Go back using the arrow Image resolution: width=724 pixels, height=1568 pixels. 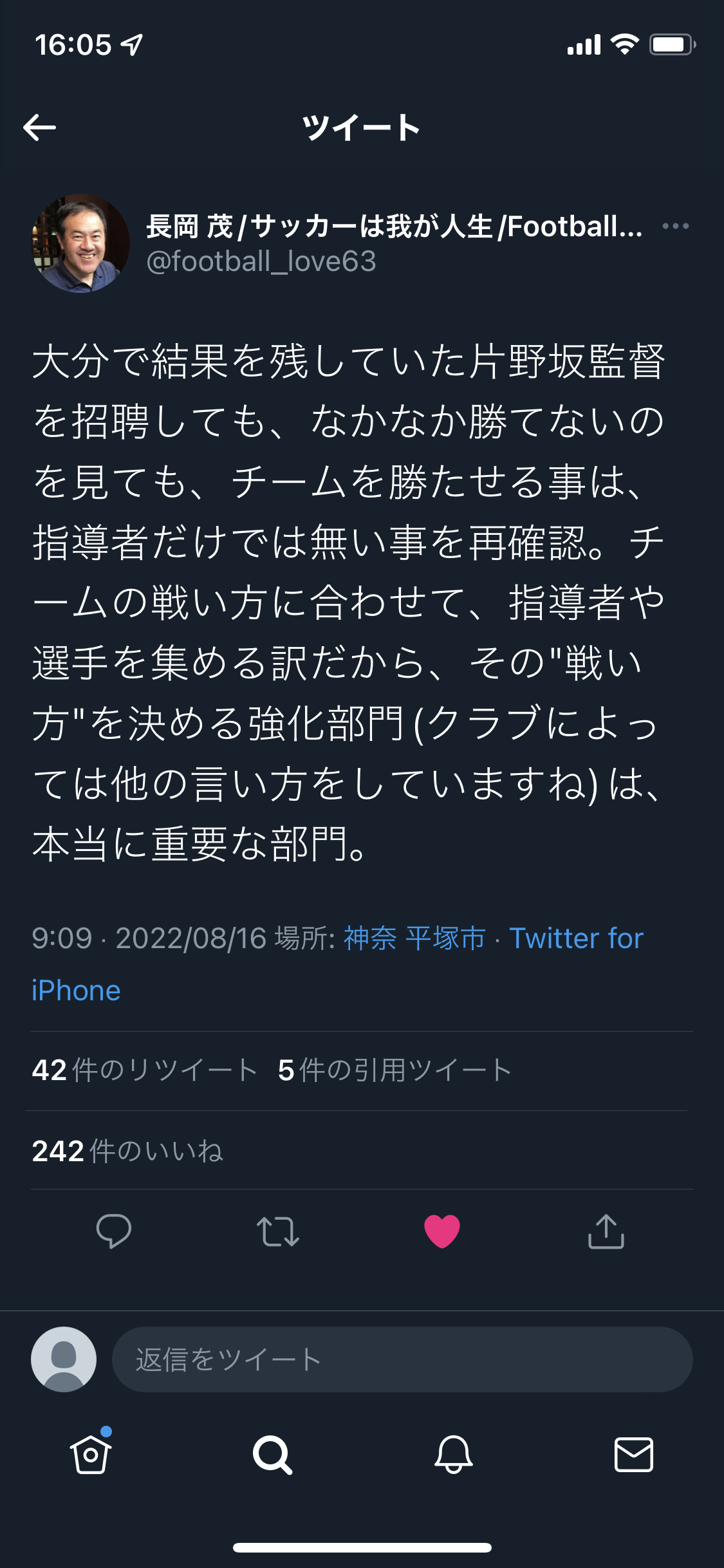pos(40,127)
